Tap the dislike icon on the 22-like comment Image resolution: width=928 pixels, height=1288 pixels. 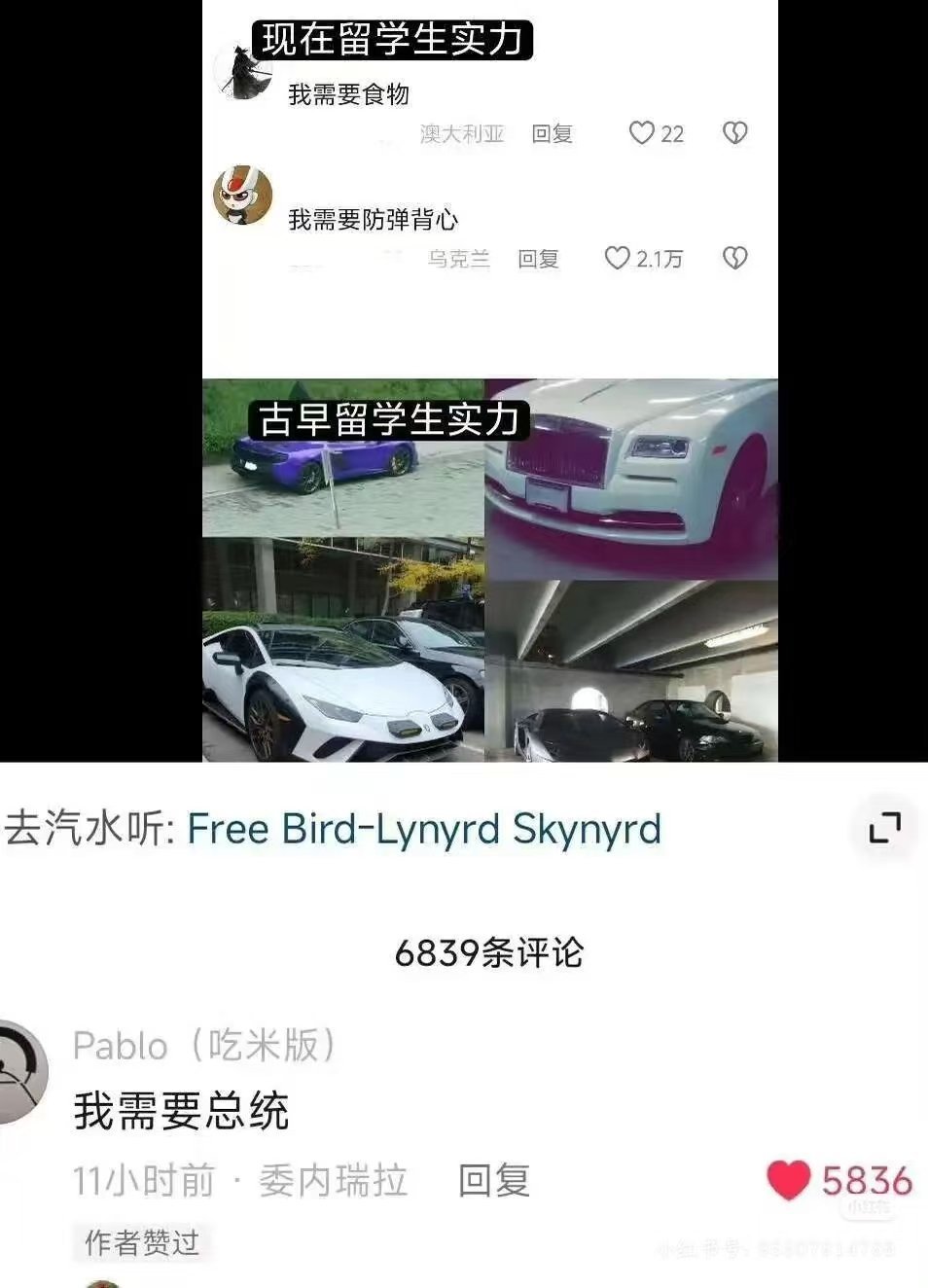(735, 134)
